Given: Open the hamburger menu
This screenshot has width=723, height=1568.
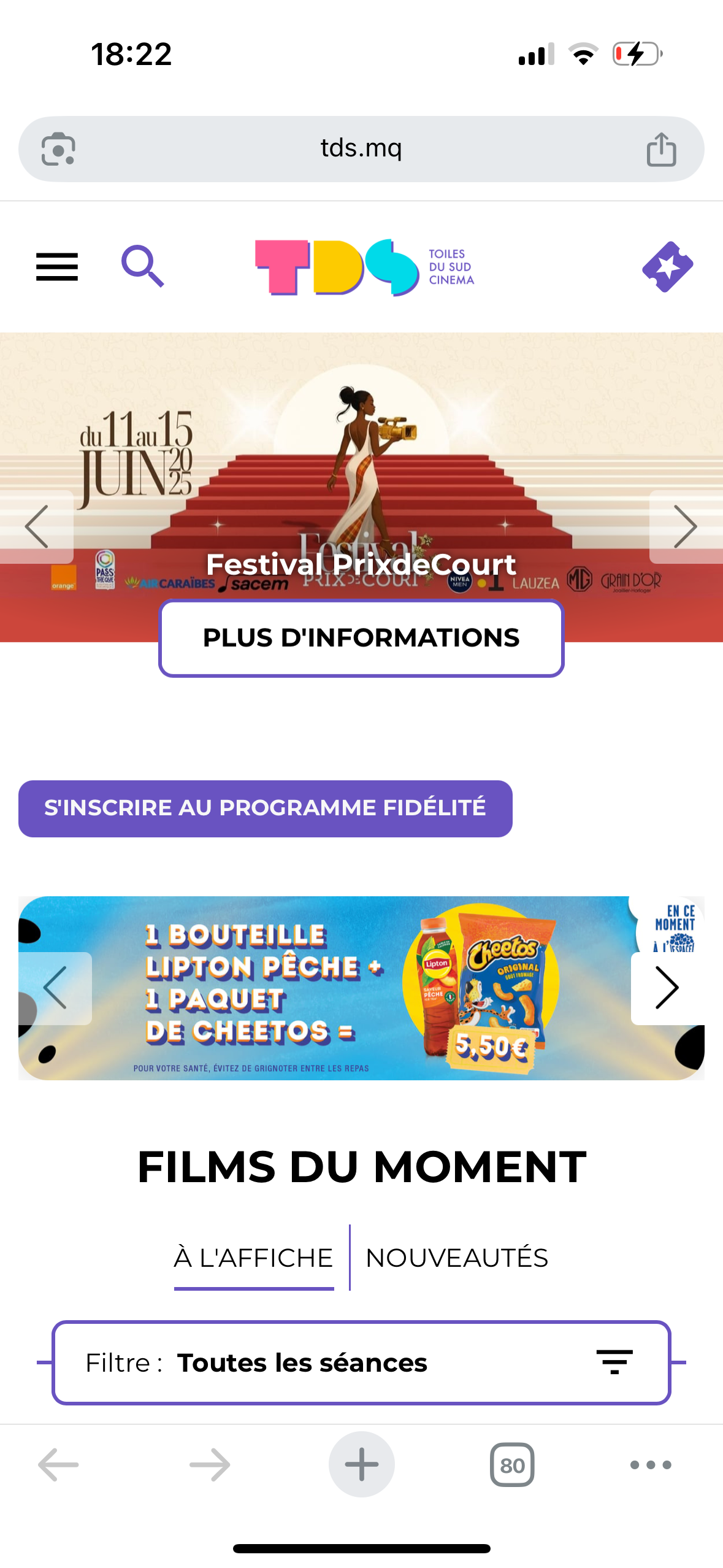Looking at the screenshot, I should coord(57,267).
